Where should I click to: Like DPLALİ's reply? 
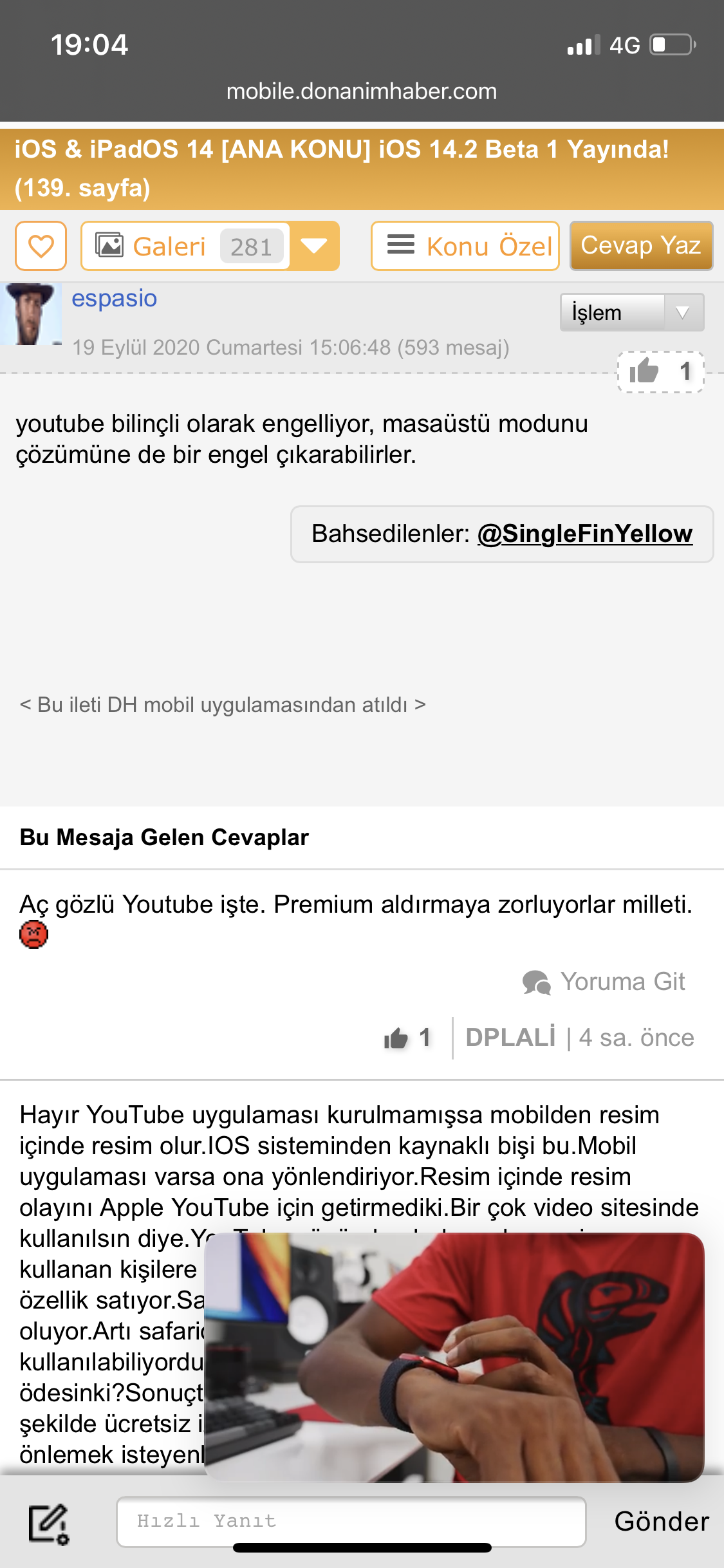[407, 1038]
